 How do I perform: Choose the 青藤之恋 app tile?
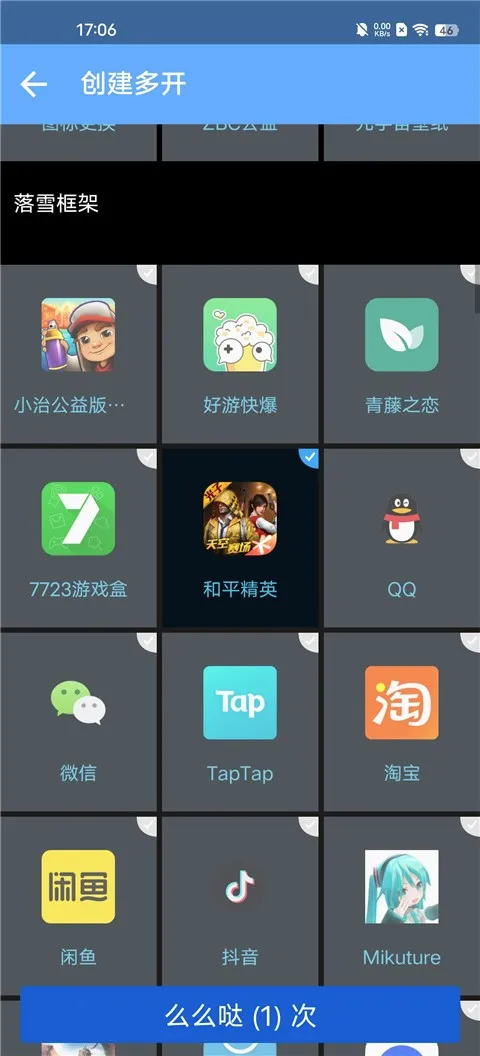(402, 354)
